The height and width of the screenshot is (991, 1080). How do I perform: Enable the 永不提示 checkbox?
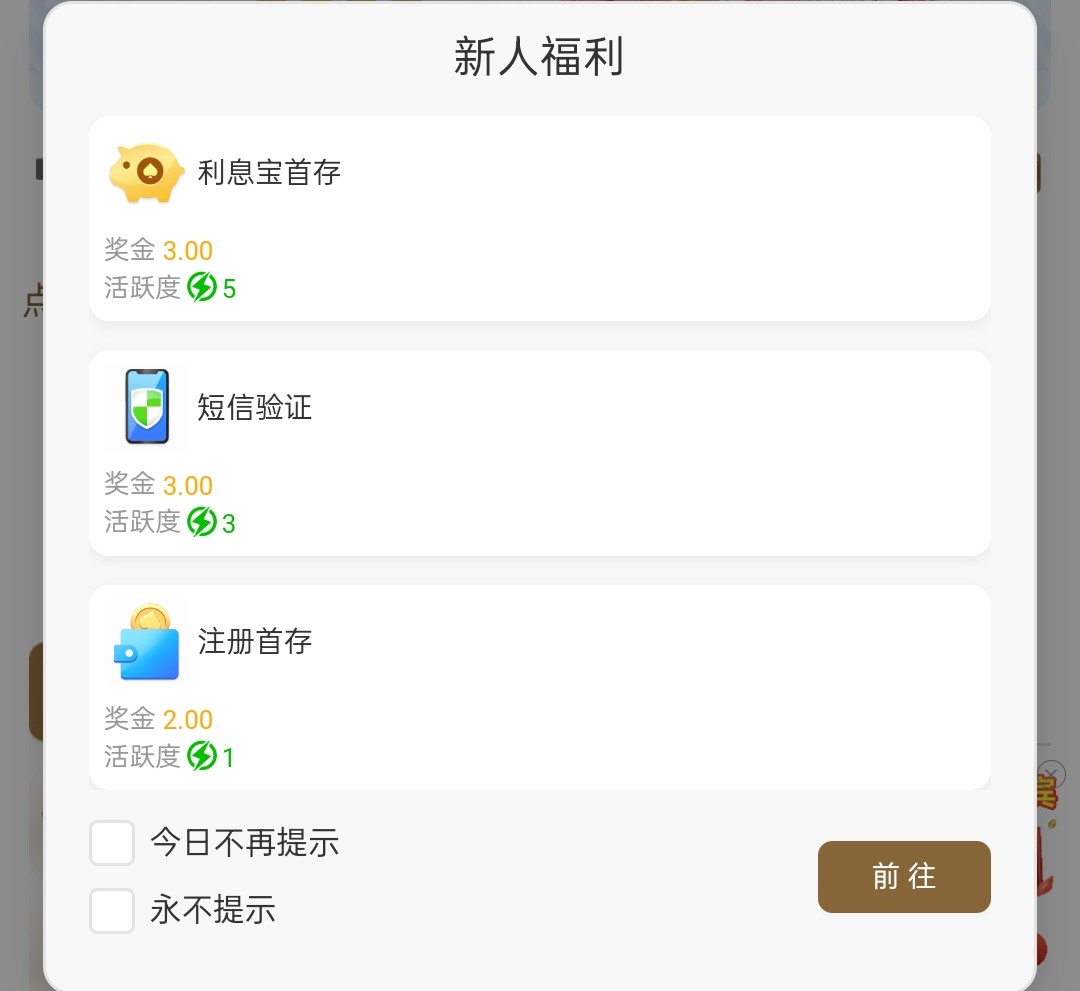pyautogui.click(x=112, y=910)
